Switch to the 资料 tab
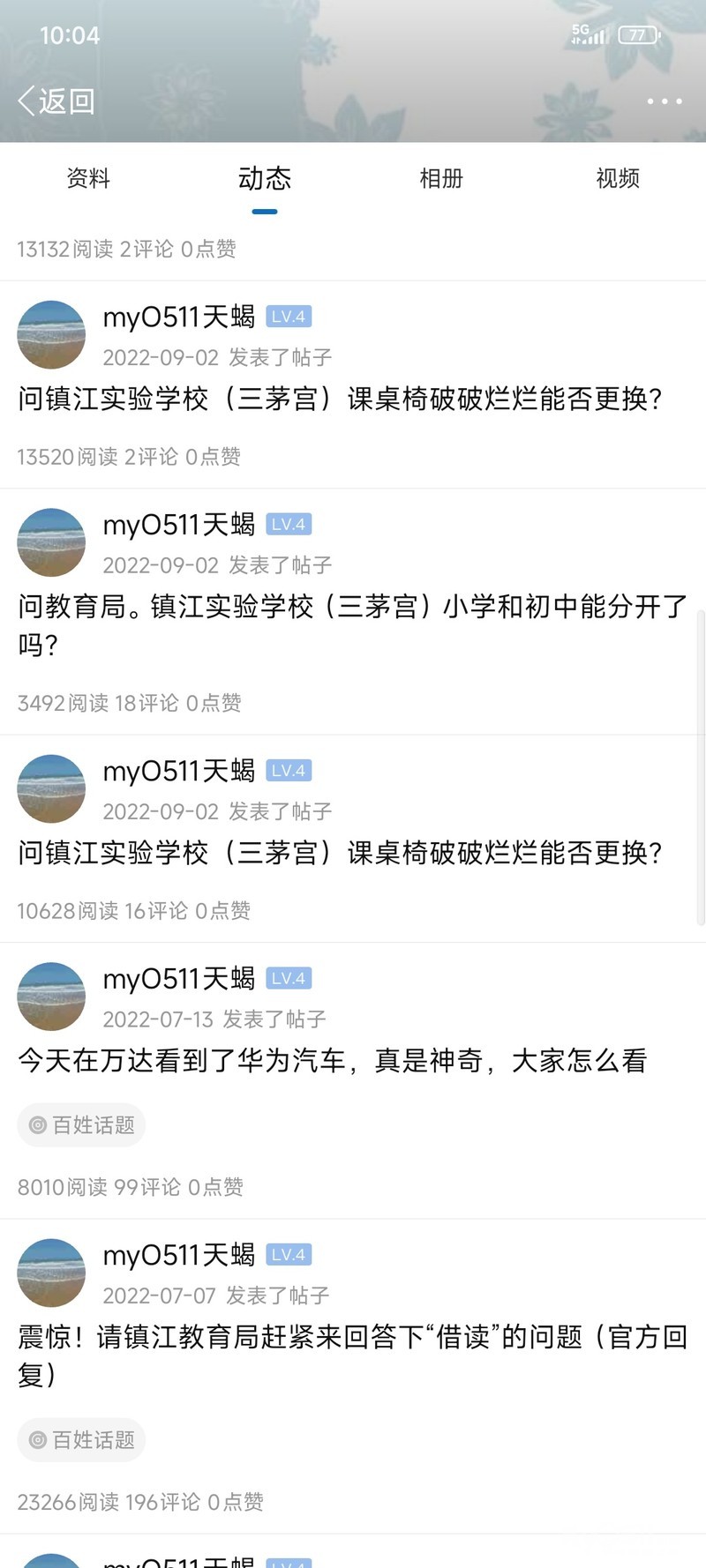 pos(88,179)
